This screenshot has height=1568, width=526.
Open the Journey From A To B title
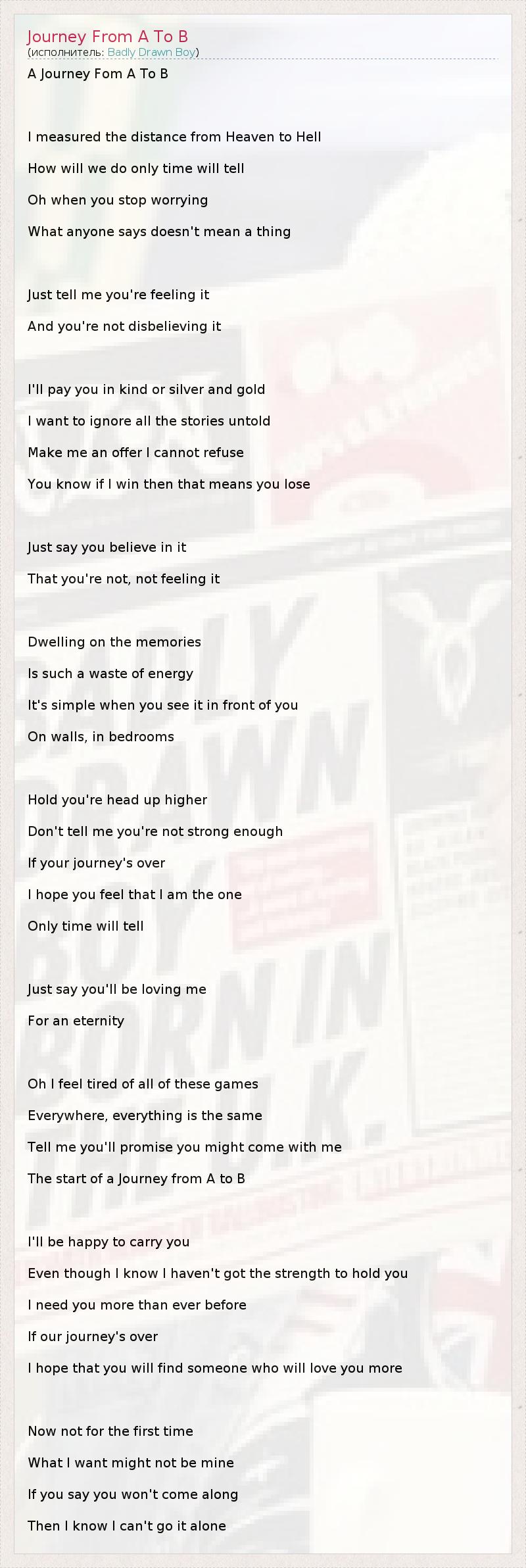108,36
